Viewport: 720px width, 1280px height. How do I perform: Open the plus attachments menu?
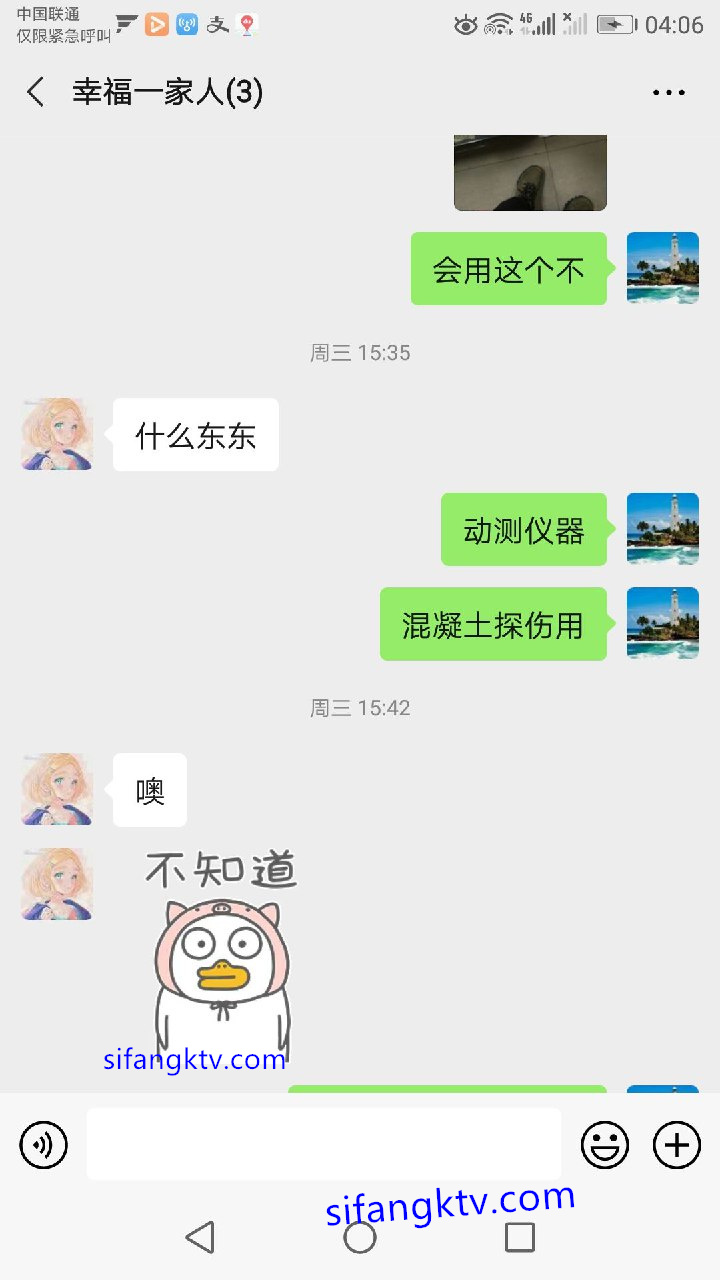[677, 1145]
